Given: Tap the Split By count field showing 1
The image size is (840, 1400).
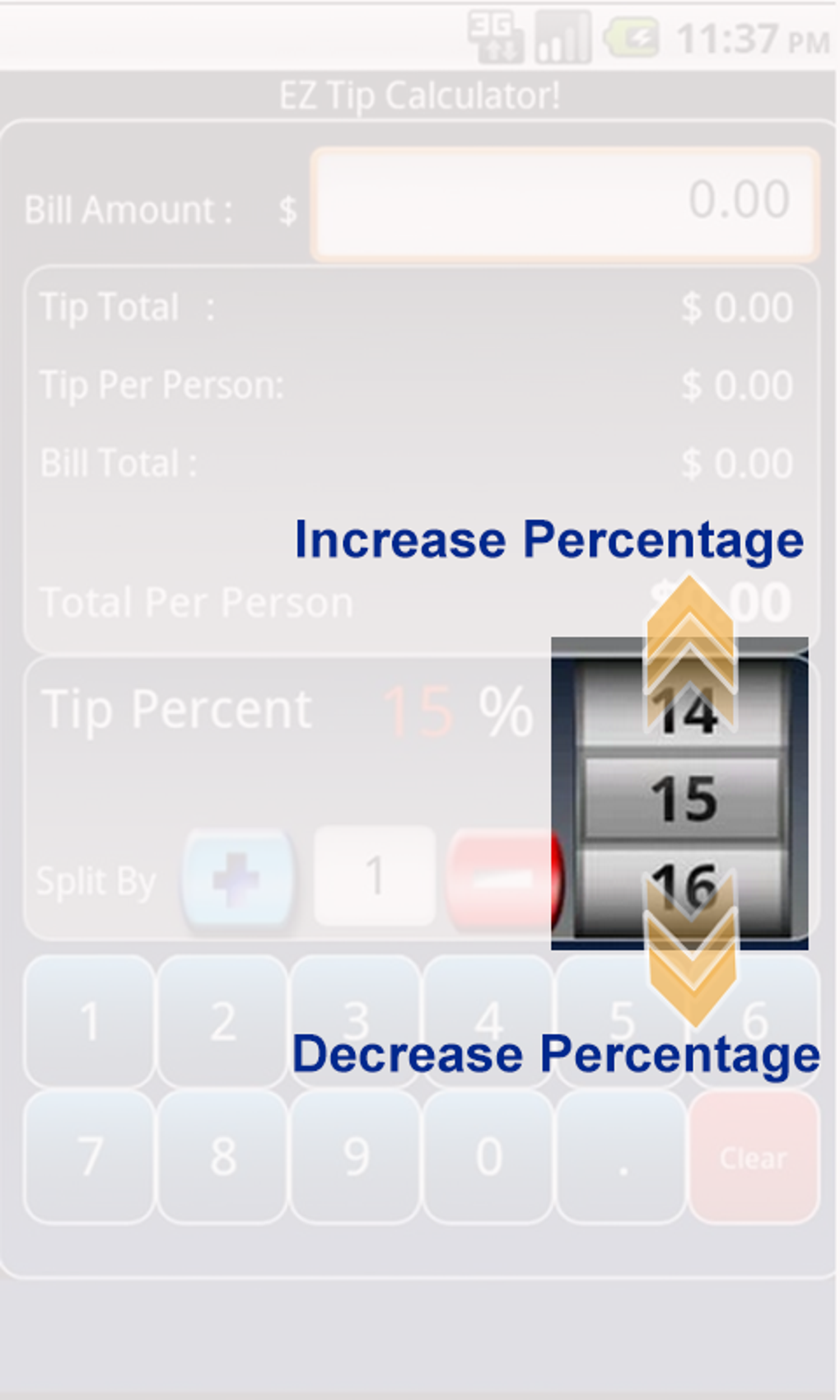Looking at the screenshot, I should [375, 875].
